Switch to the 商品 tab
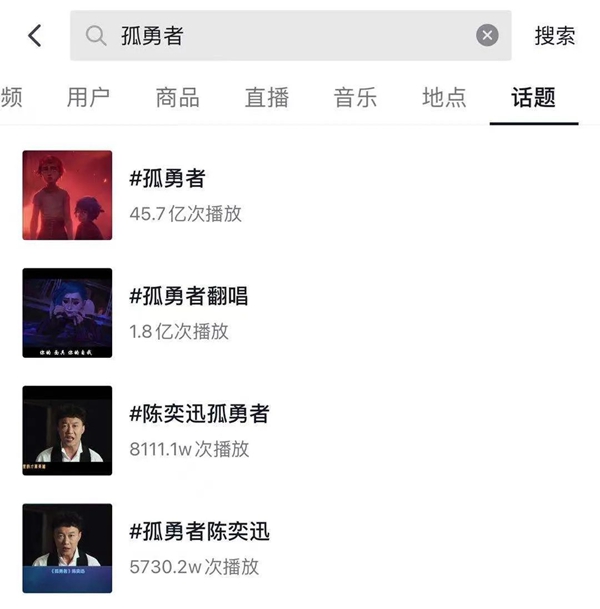600x609 pixels. [x=177, y=97]
